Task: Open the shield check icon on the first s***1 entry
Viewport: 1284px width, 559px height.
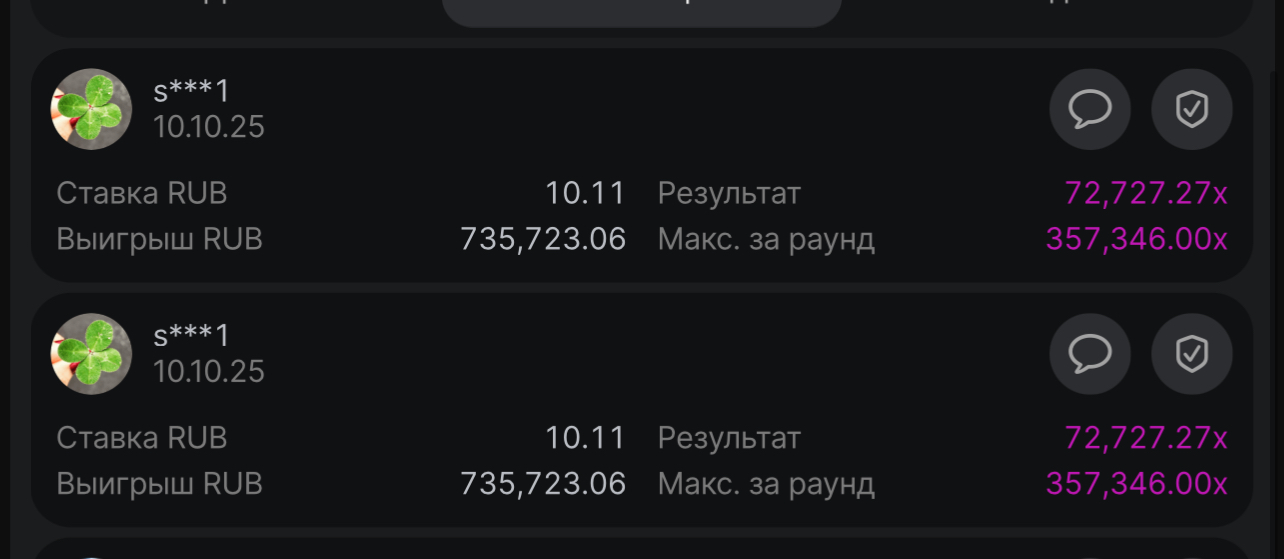Action: point(1191,109)
